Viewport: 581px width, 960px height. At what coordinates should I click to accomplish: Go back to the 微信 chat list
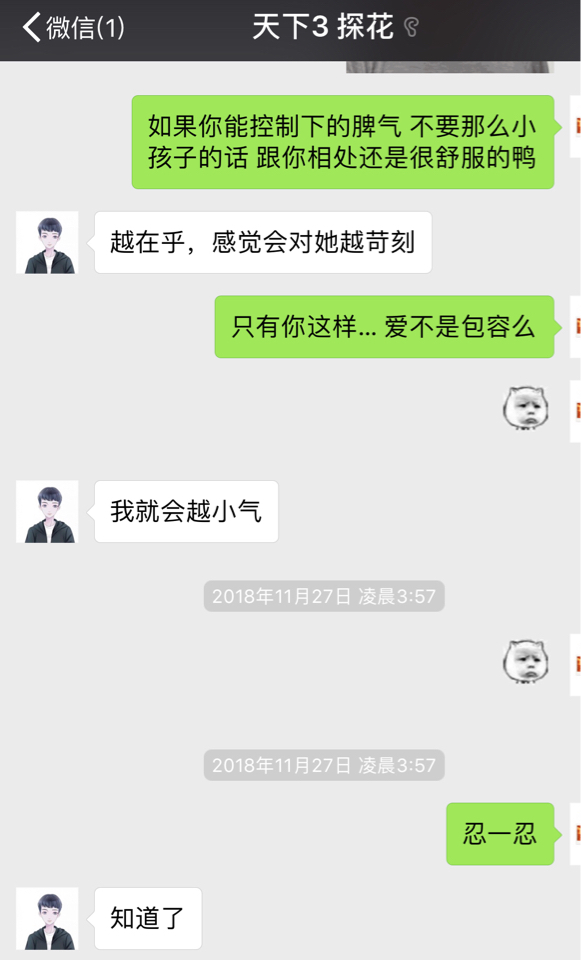73,28
